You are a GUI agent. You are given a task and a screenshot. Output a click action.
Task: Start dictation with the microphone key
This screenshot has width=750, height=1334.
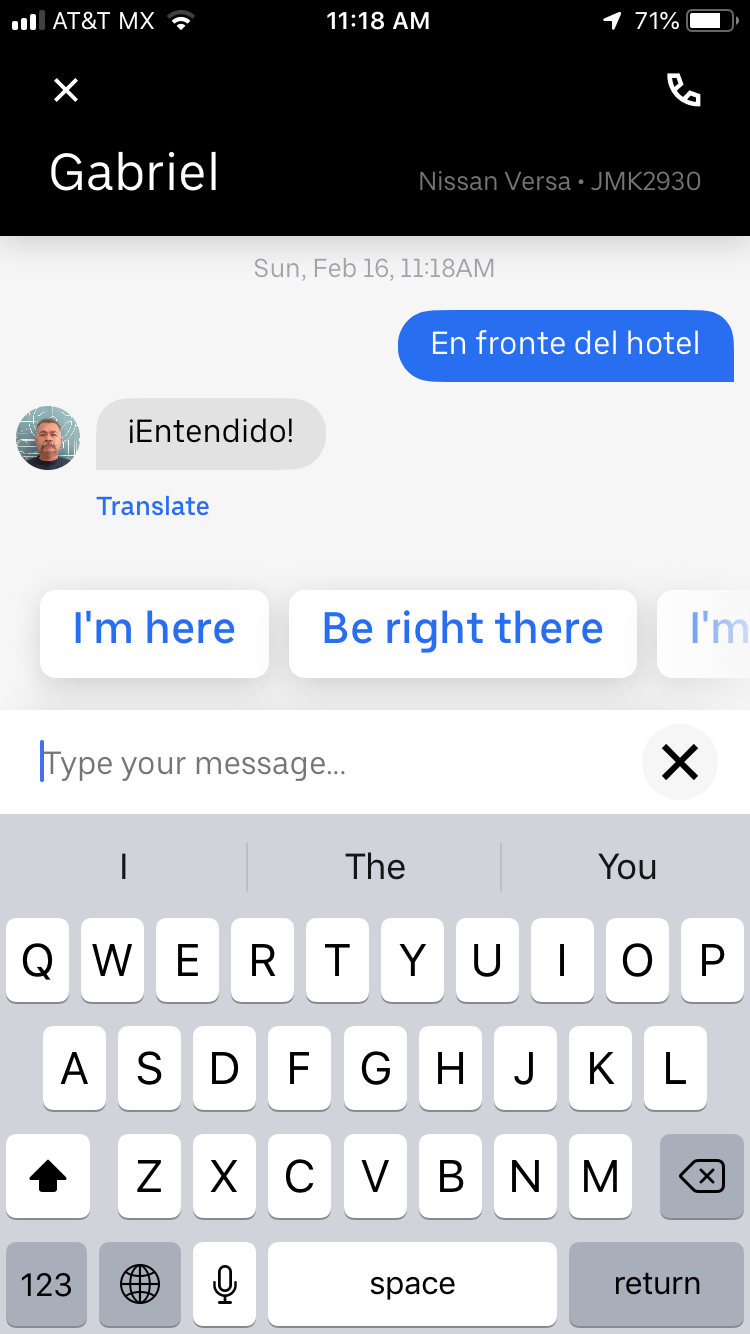225,1284
